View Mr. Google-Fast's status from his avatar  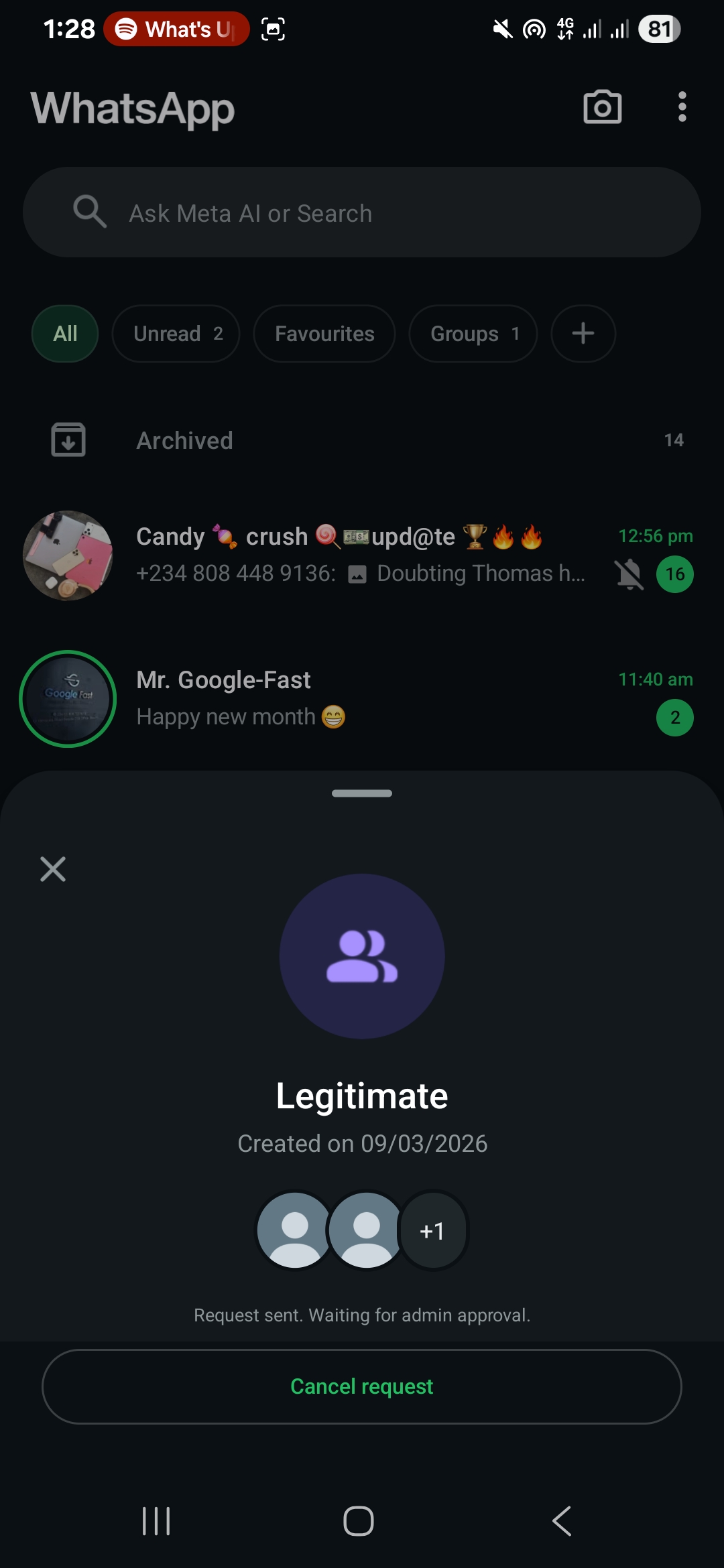pyautogui.click(x=68, y=698)
